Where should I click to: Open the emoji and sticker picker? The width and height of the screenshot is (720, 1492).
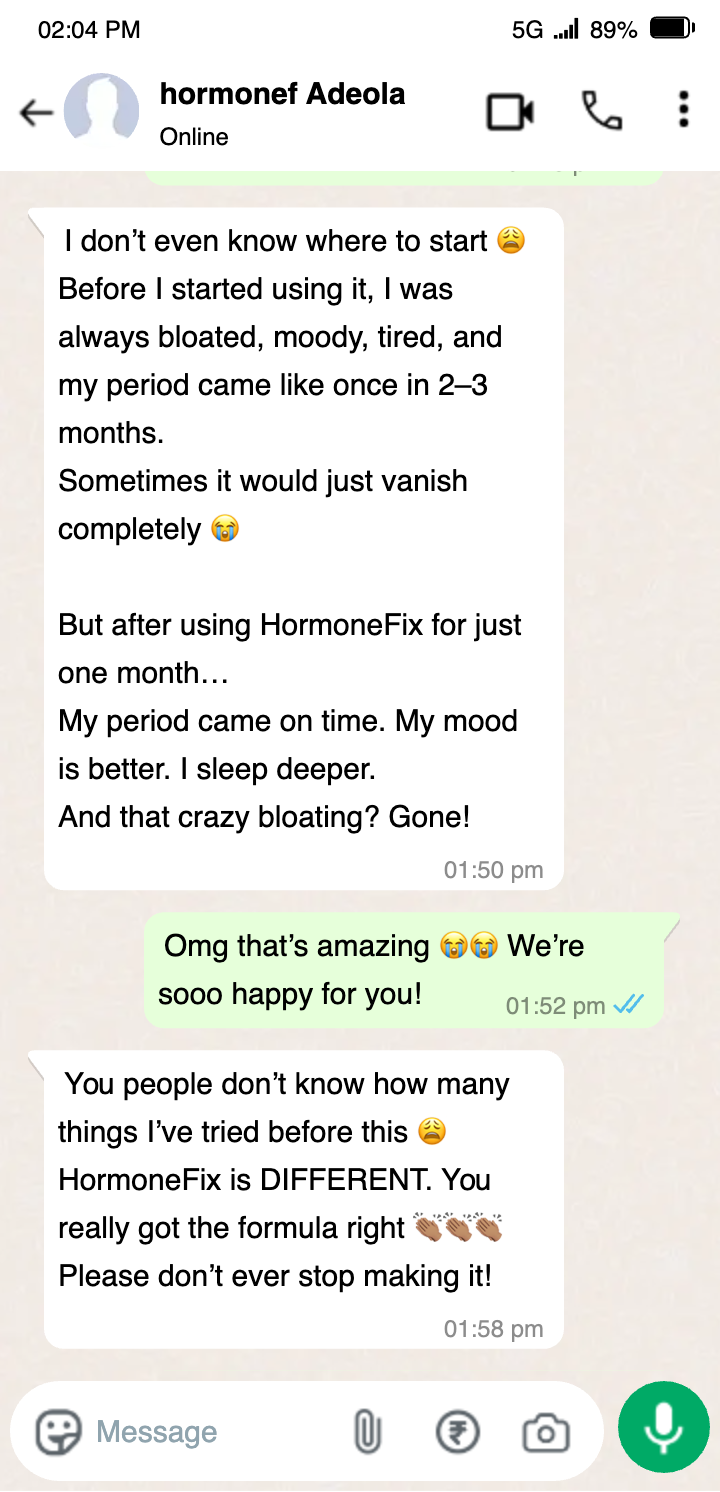(59, 1432)
